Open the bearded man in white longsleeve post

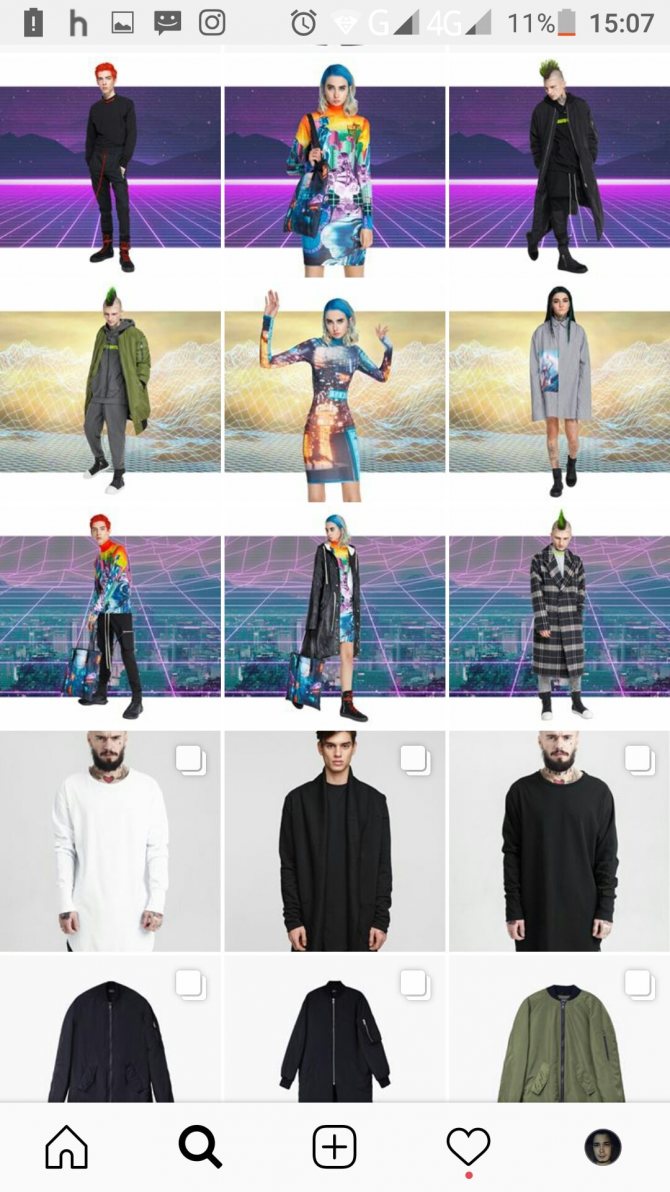[110, 840]
